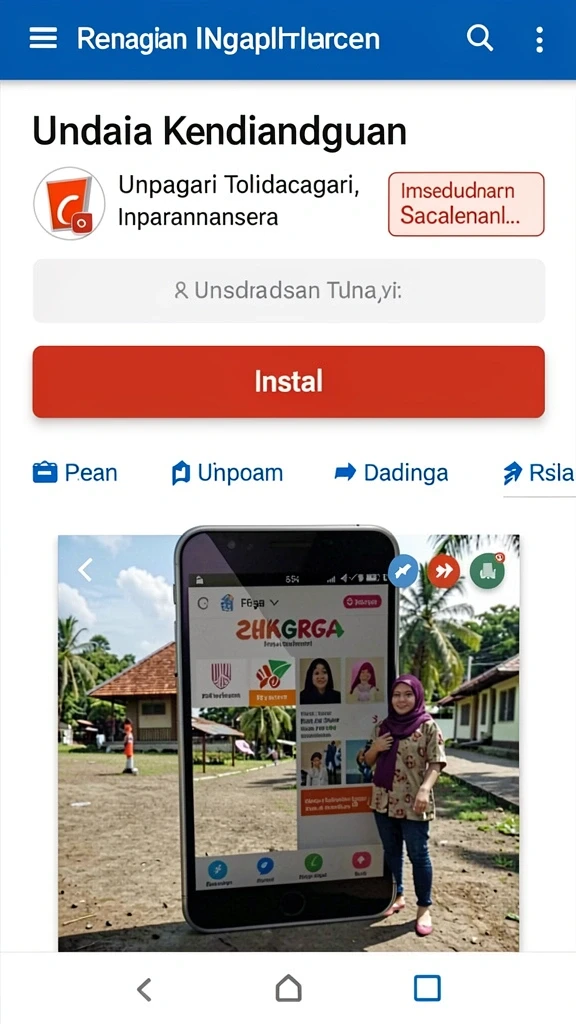576x1024 pixels.
Task: Open the app screenshot preview
Action: tap(289, 743)
